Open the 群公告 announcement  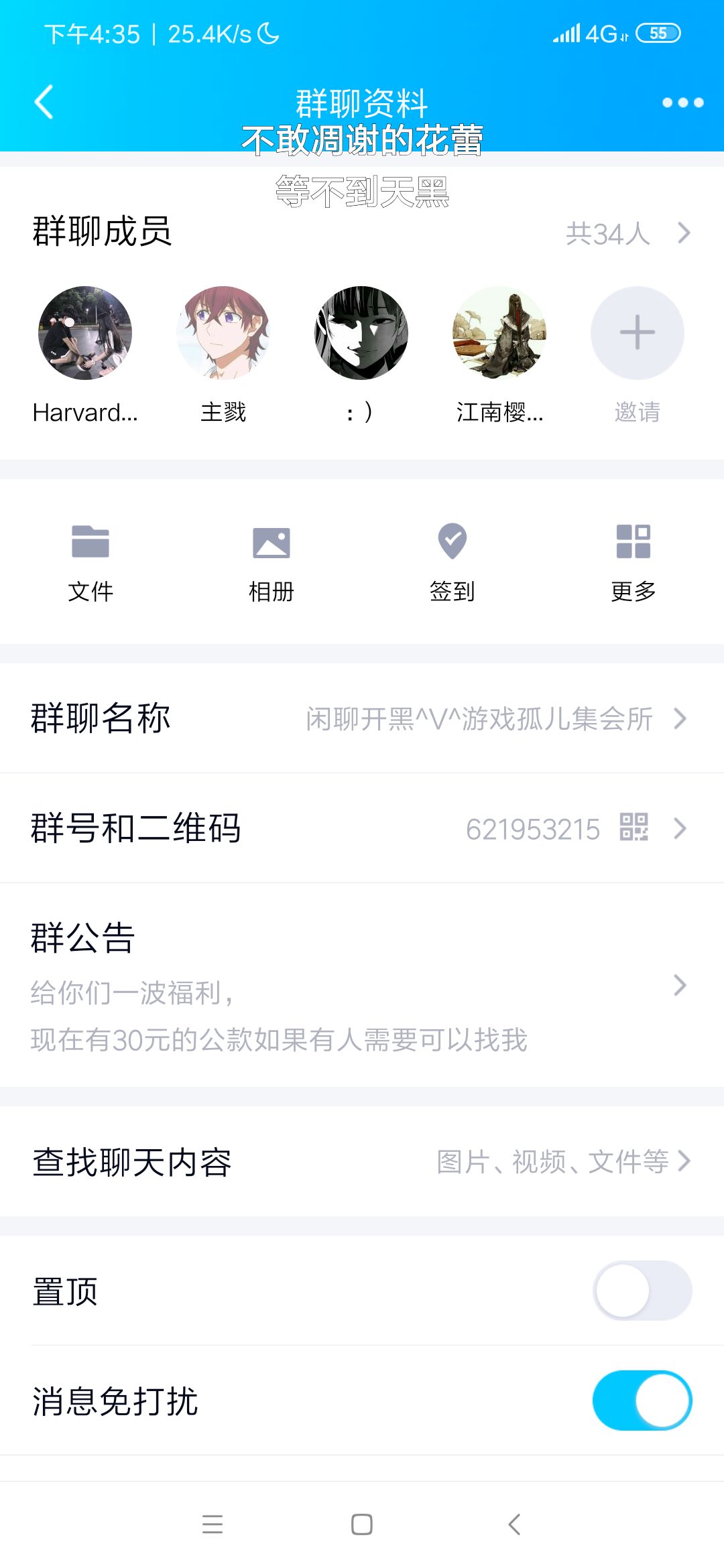click(362, 985)
